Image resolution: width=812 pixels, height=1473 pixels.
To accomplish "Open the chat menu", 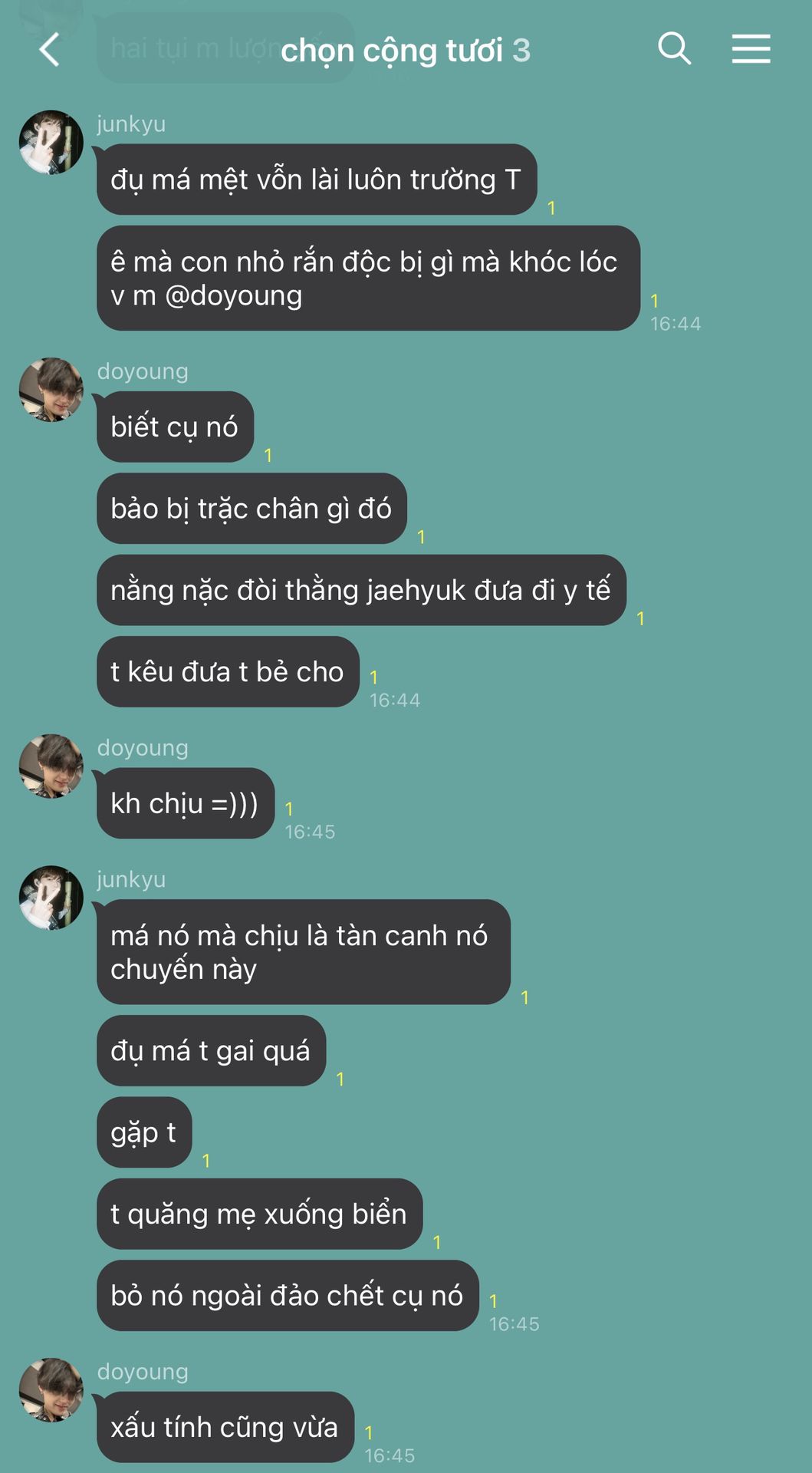I will [x=751, y=49].
